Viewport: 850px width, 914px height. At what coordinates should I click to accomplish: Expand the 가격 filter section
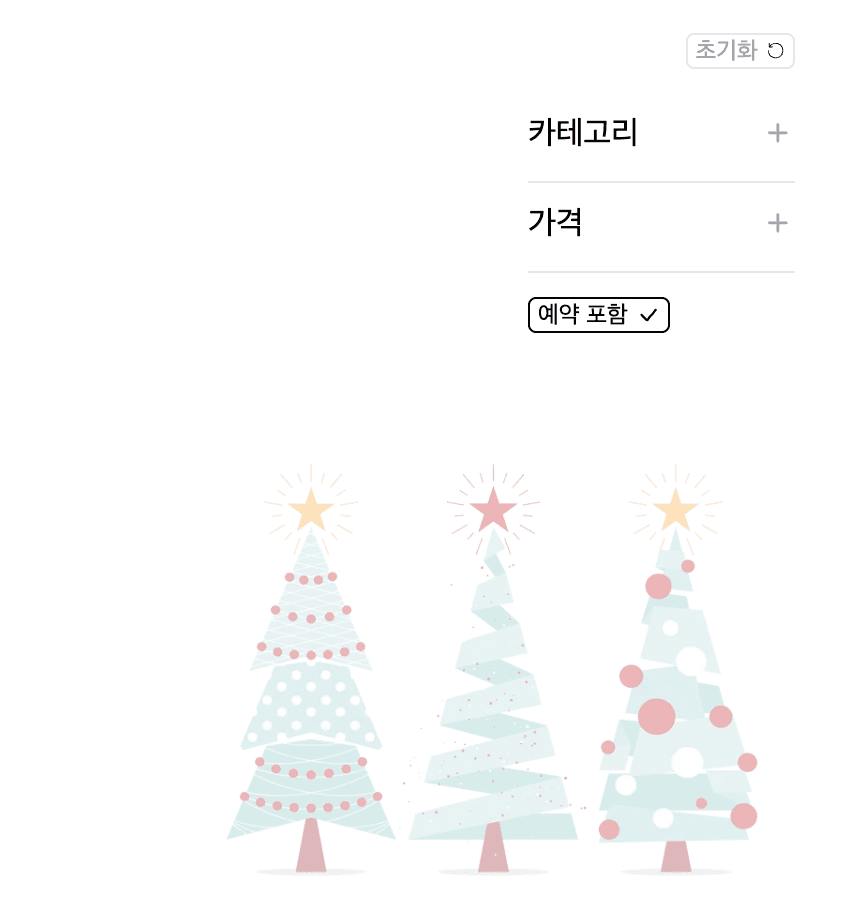pyautogui.click(x=777, y=222)
